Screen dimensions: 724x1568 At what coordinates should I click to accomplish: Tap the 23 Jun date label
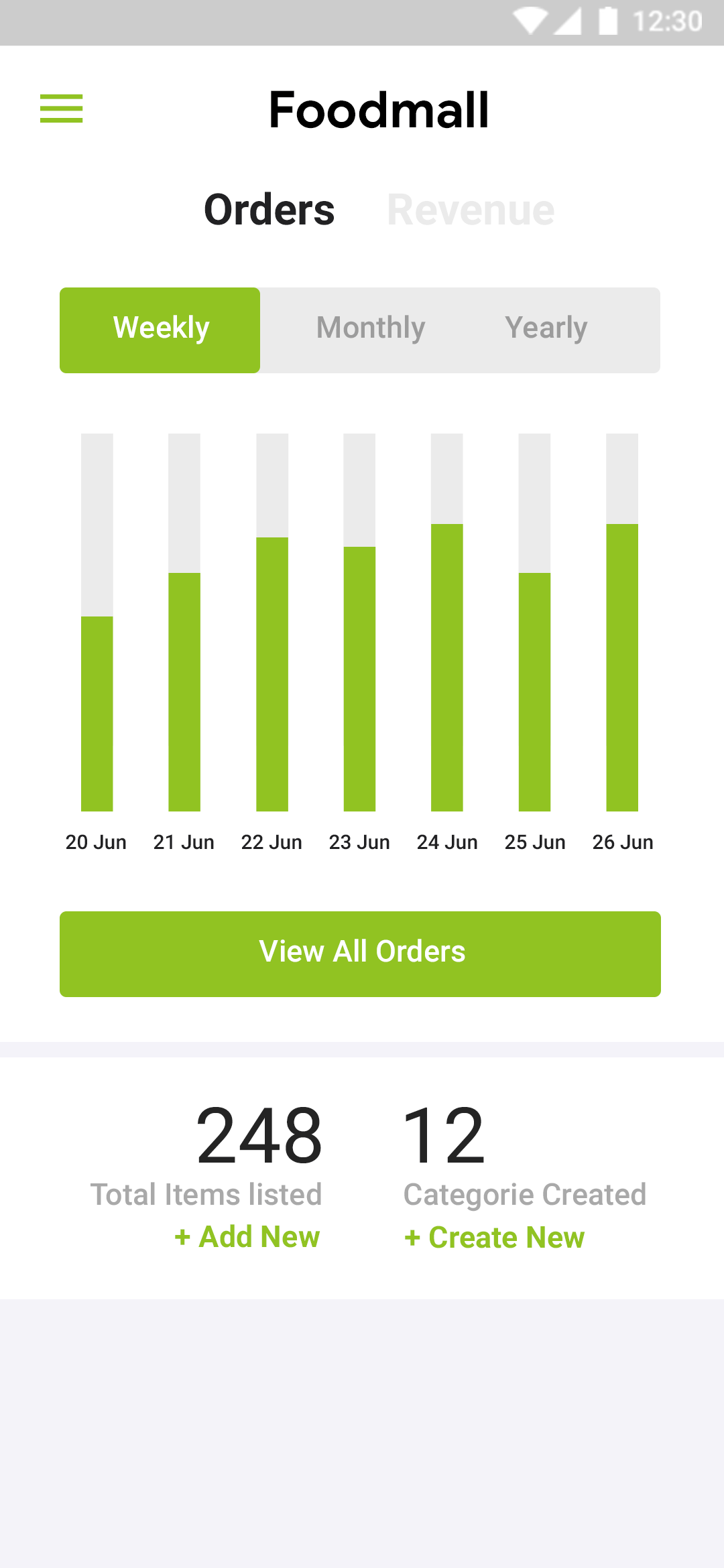click(x=359, y=842)
